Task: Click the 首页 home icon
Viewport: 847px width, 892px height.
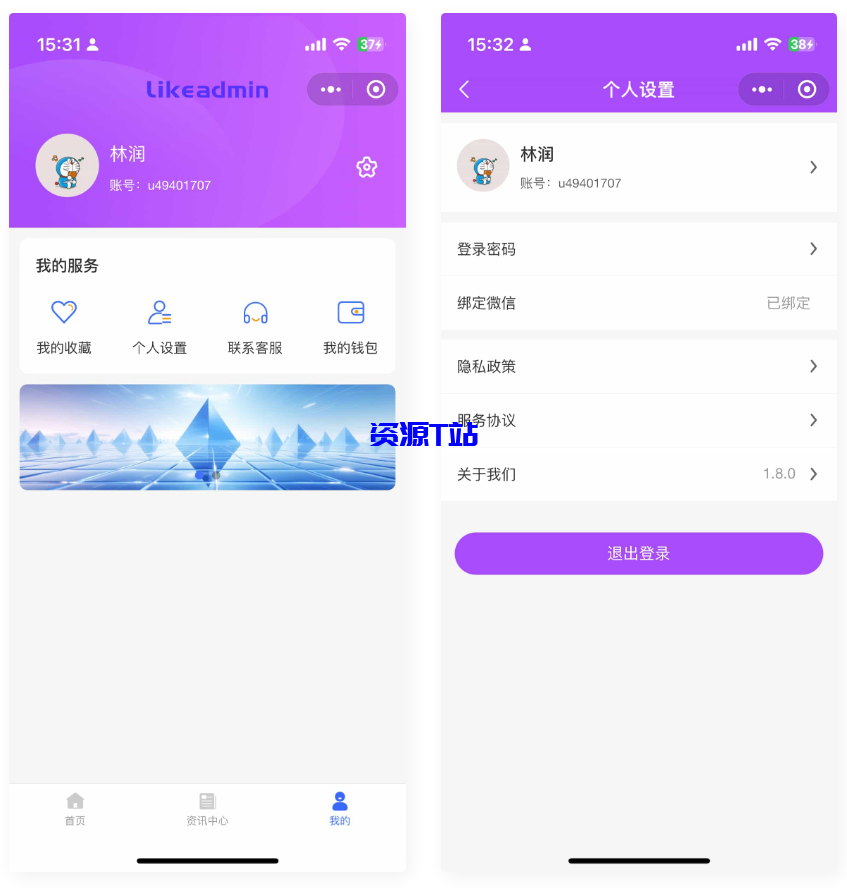Action: tap(75, 801)
